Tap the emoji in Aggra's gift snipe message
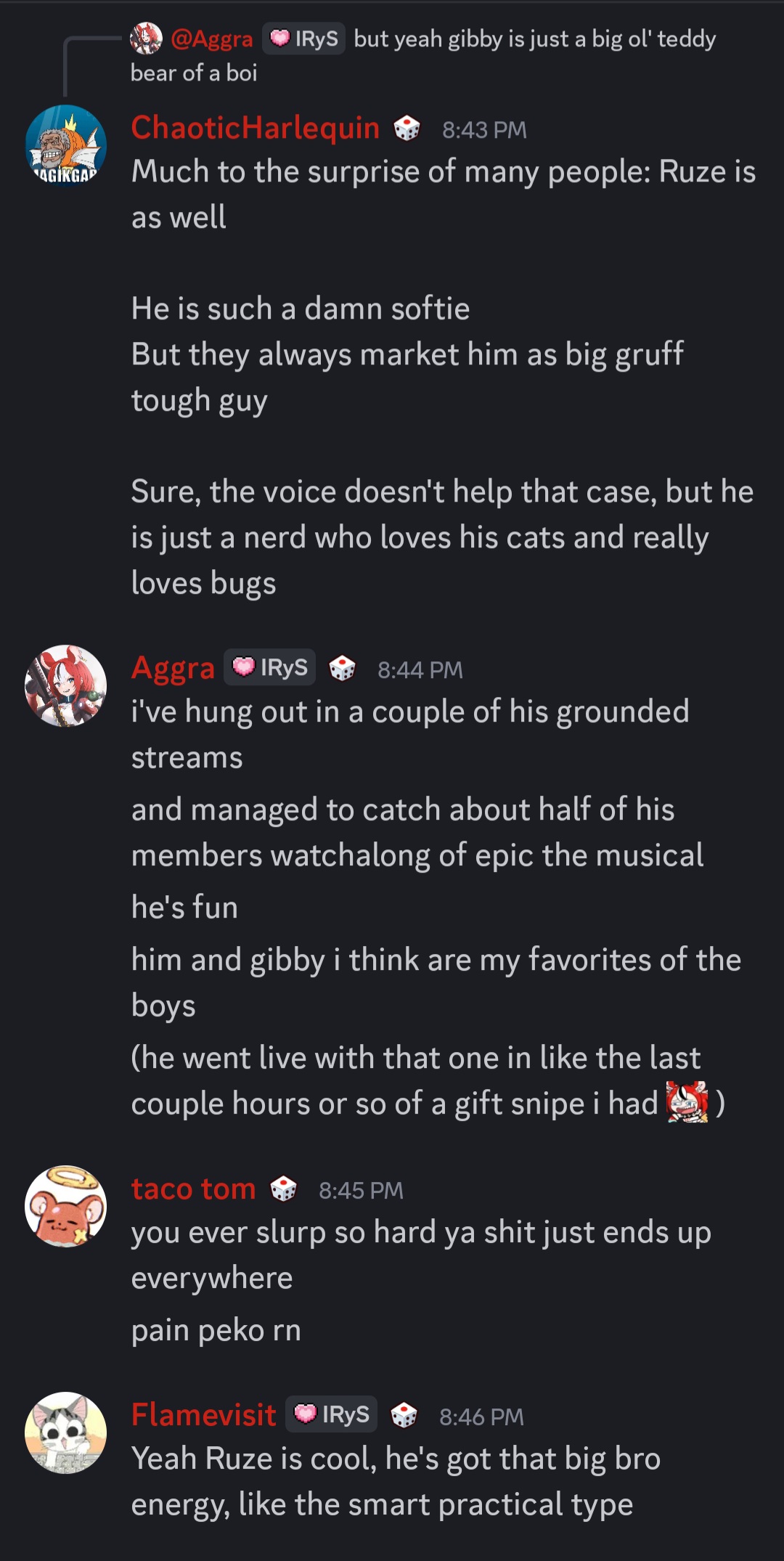The width and height of the screenshot is (784, 1561). 687,1102
